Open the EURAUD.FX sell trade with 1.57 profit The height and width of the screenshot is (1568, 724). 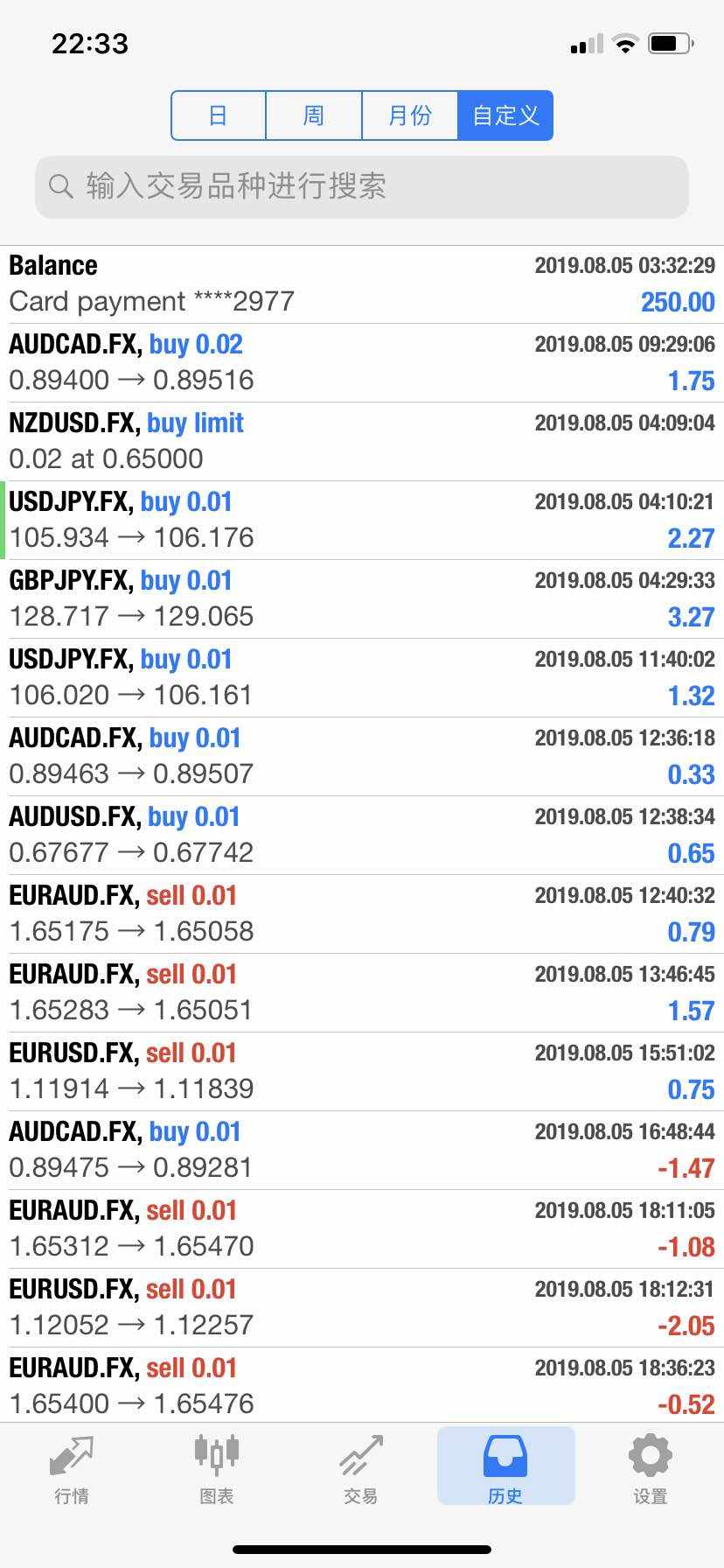point(362,992)
